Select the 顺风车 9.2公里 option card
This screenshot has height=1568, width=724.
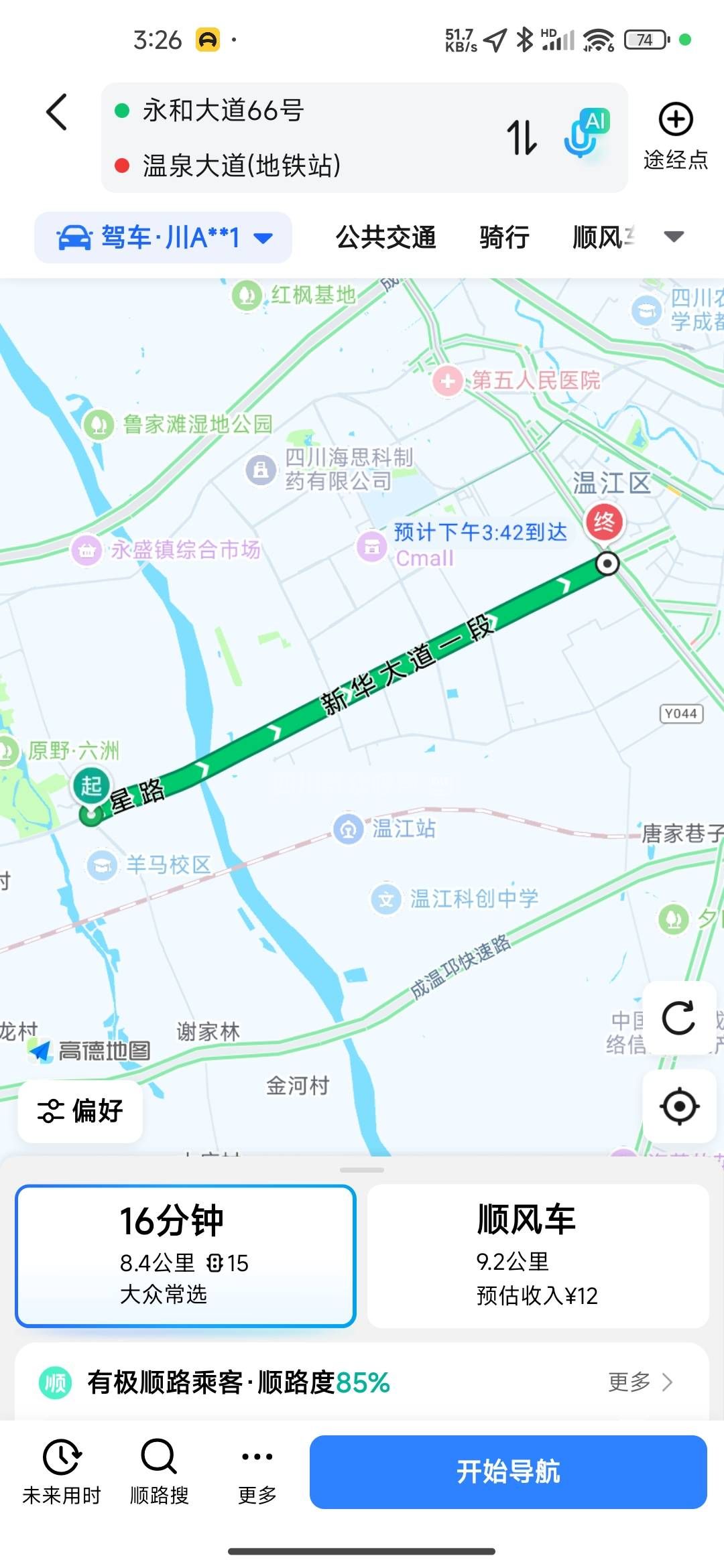538,1256
